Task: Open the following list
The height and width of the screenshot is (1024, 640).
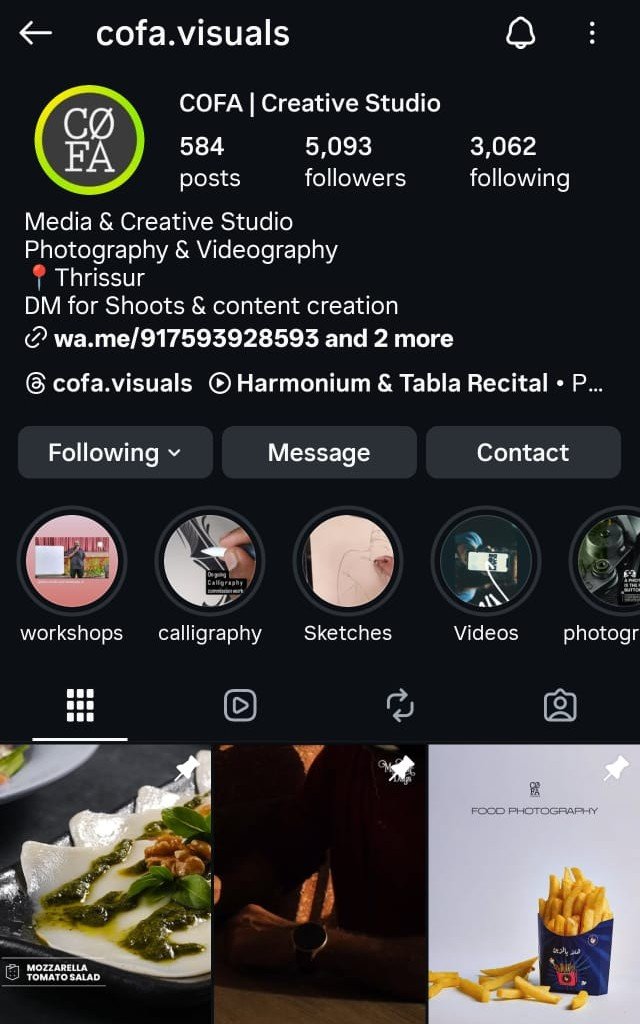Action: (519, 162)
